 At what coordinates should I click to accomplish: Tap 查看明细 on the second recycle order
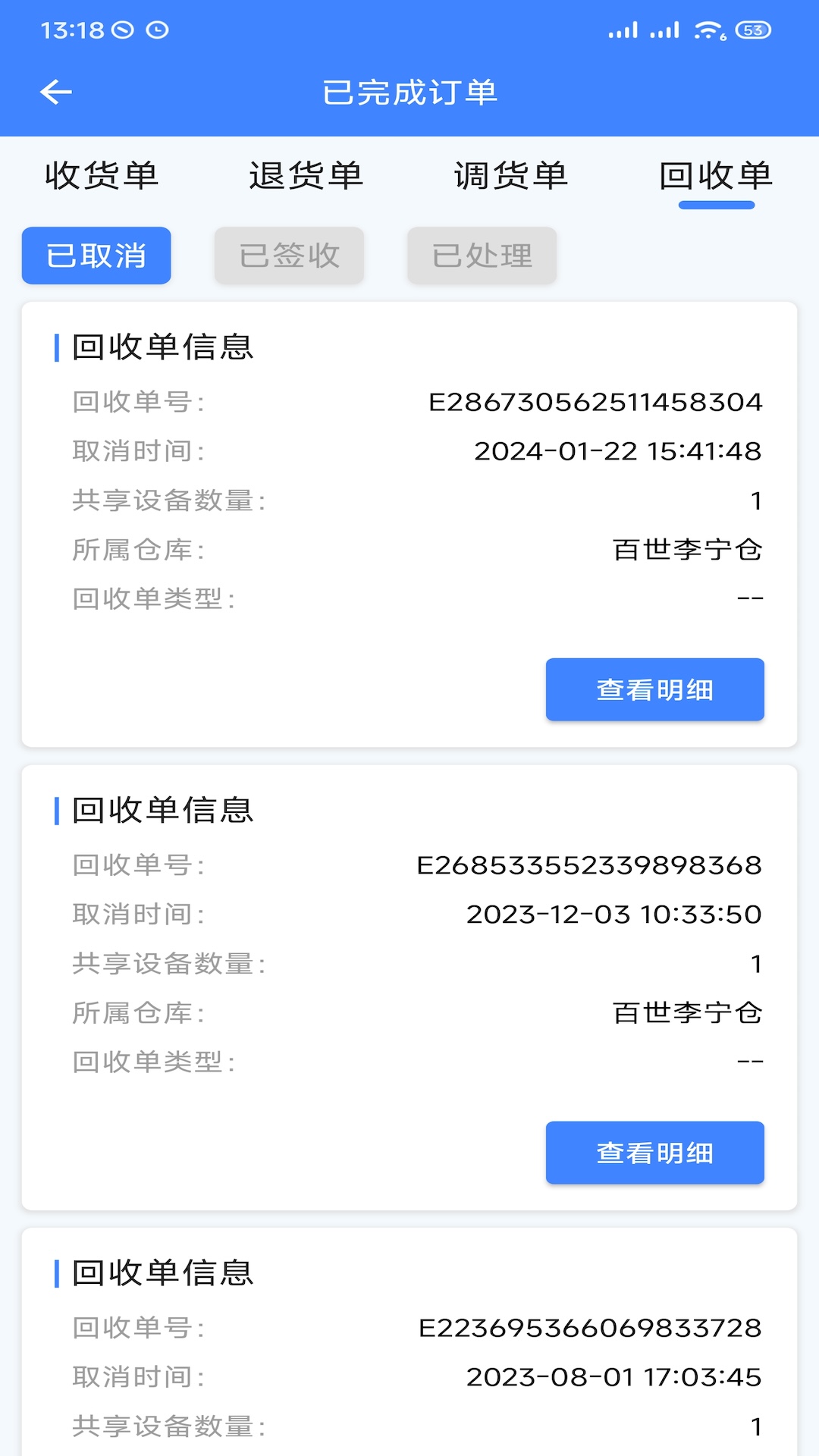[x=654, y=1152]
